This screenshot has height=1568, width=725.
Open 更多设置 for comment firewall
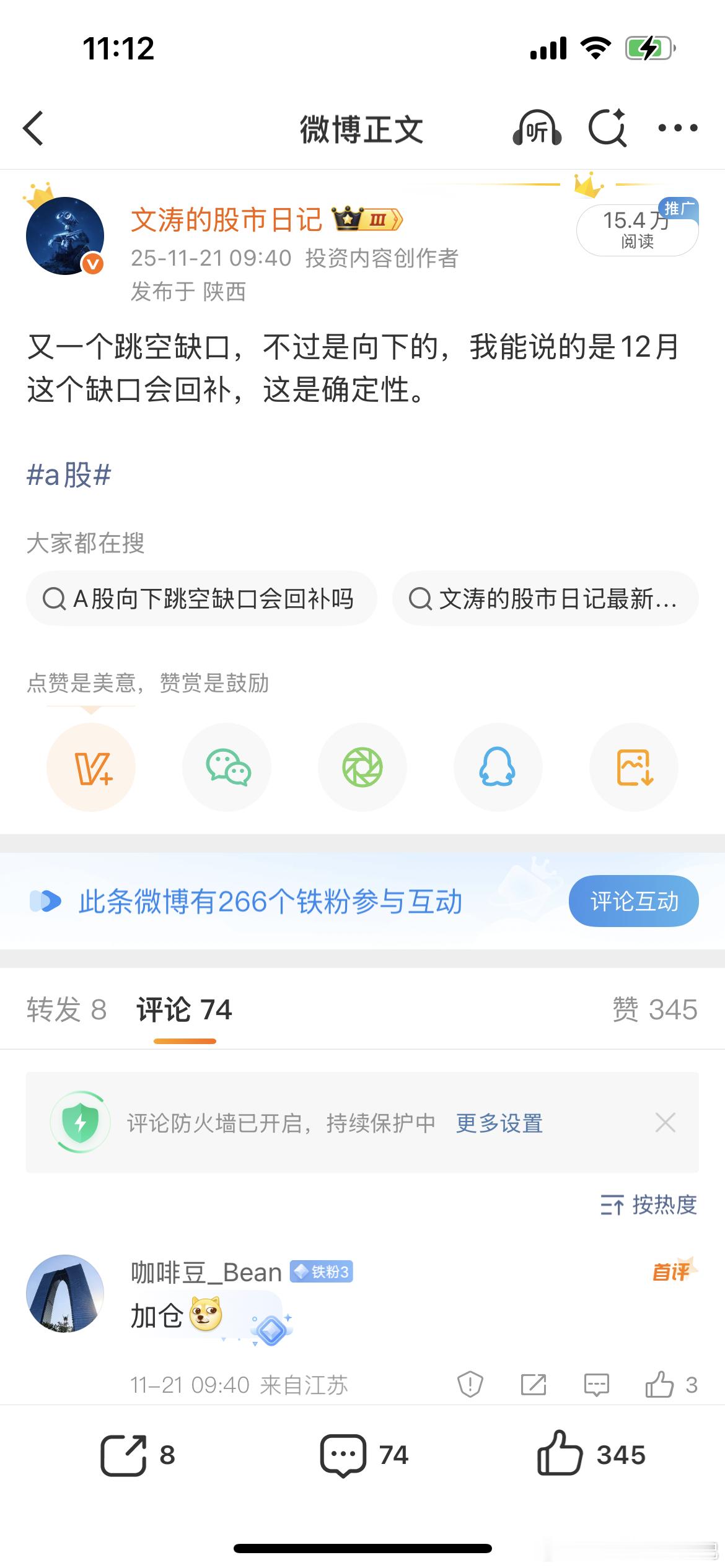tap(499, 1122)
